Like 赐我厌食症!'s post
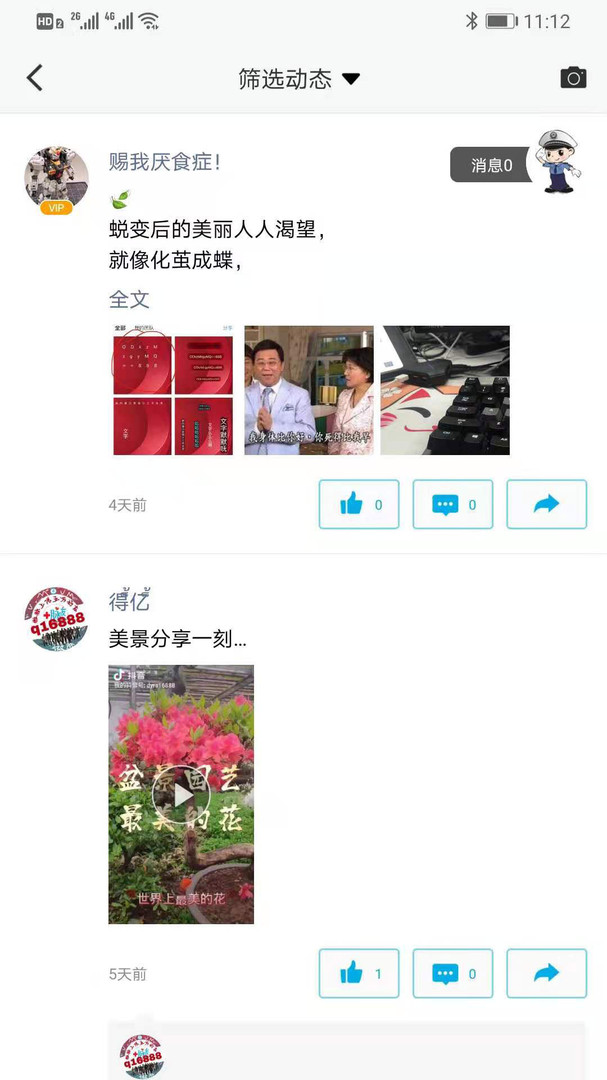The width and height of the screenshot is (607, 1080). (359, 505)
